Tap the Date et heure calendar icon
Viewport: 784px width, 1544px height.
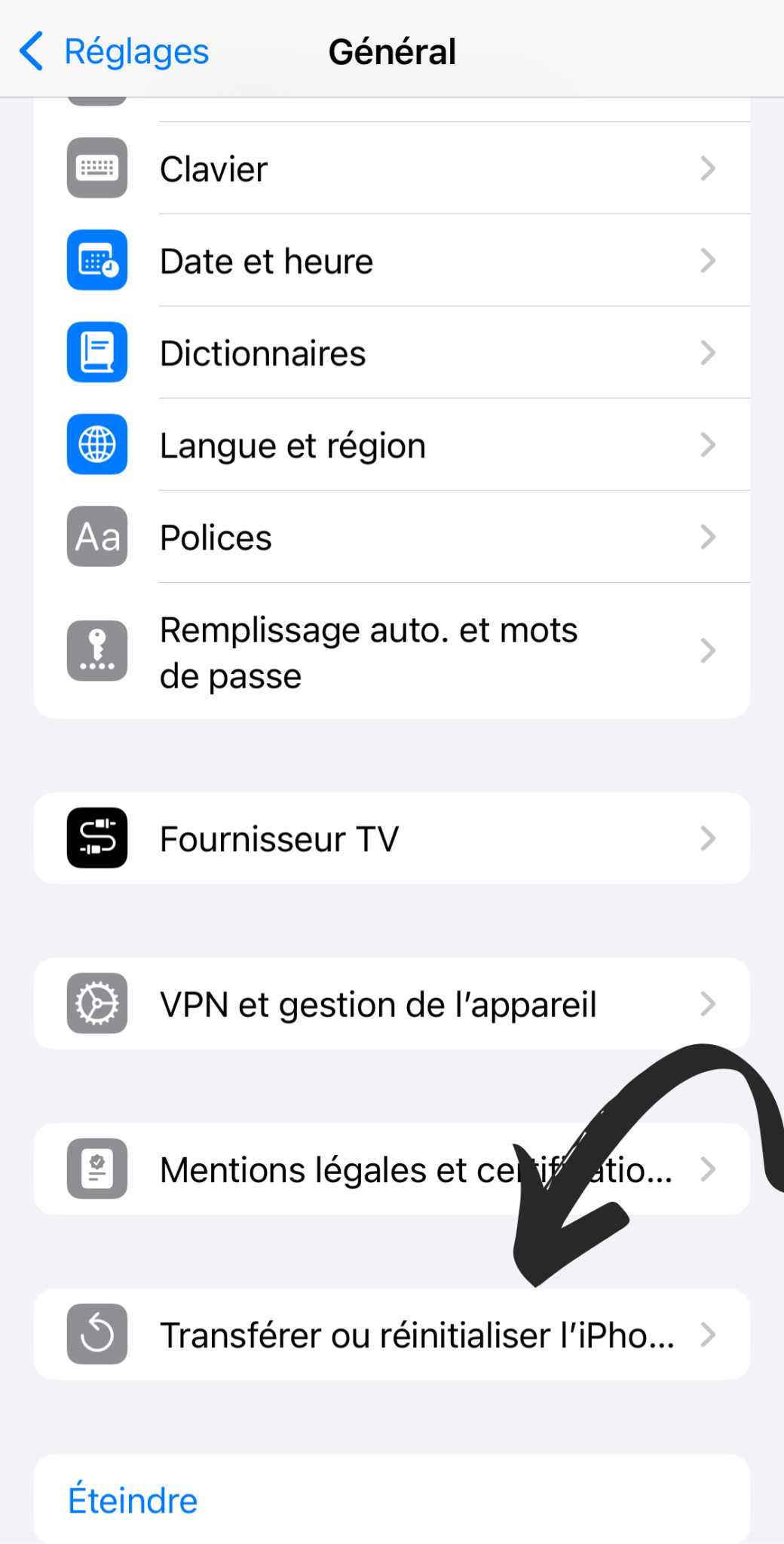[x=96, y=259]
